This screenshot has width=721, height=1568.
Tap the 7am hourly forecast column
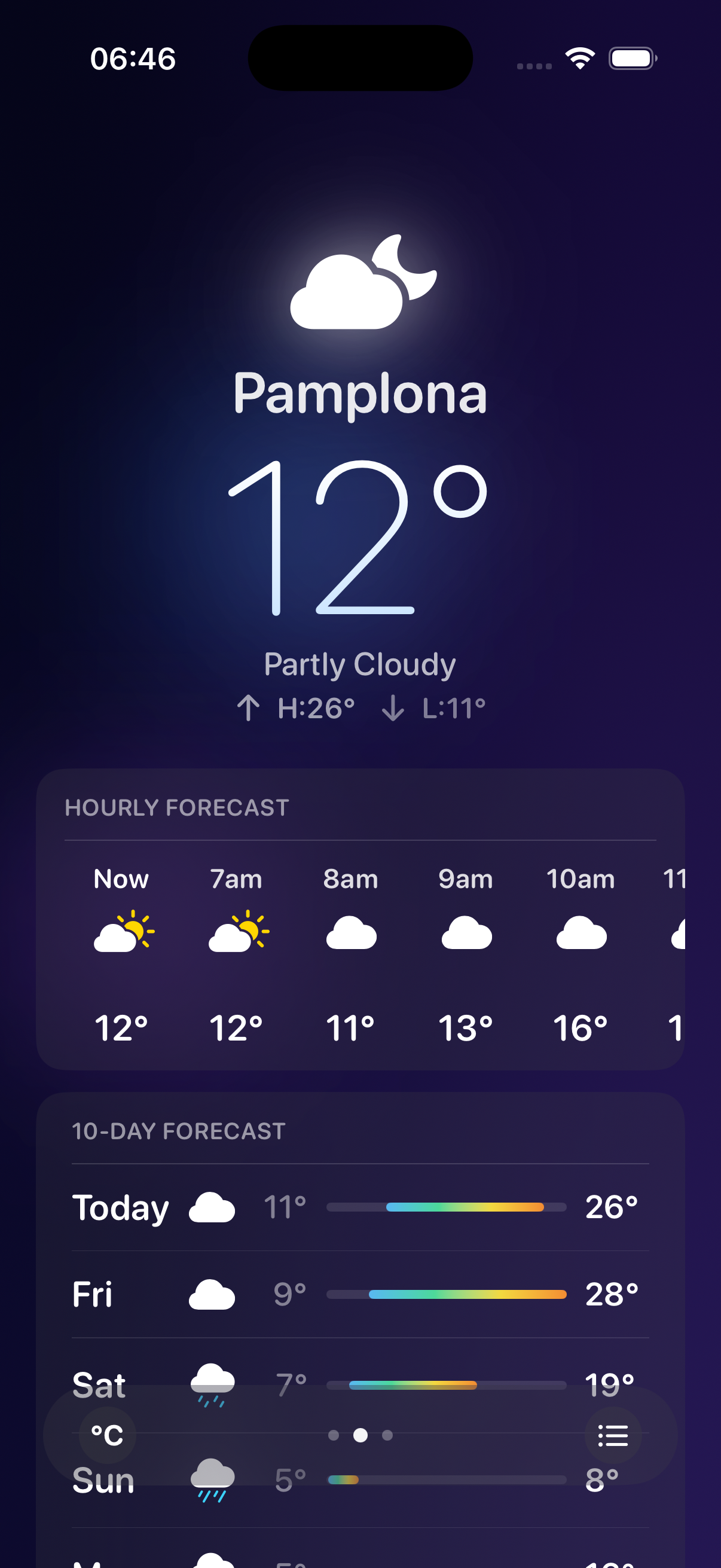tap(237, 950)
